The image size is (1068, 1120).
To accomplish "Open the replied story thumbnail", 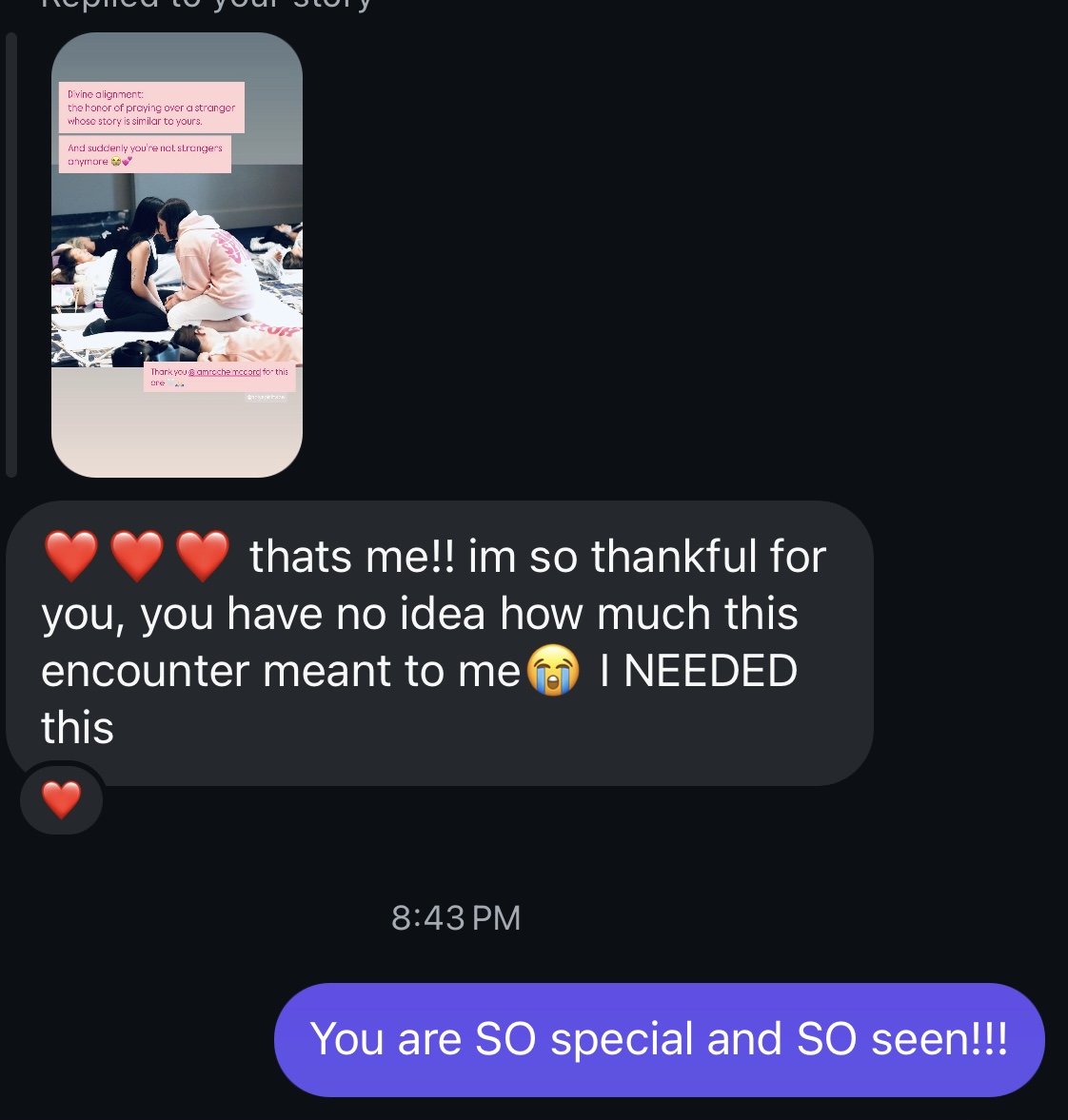I will pos(177,255).
